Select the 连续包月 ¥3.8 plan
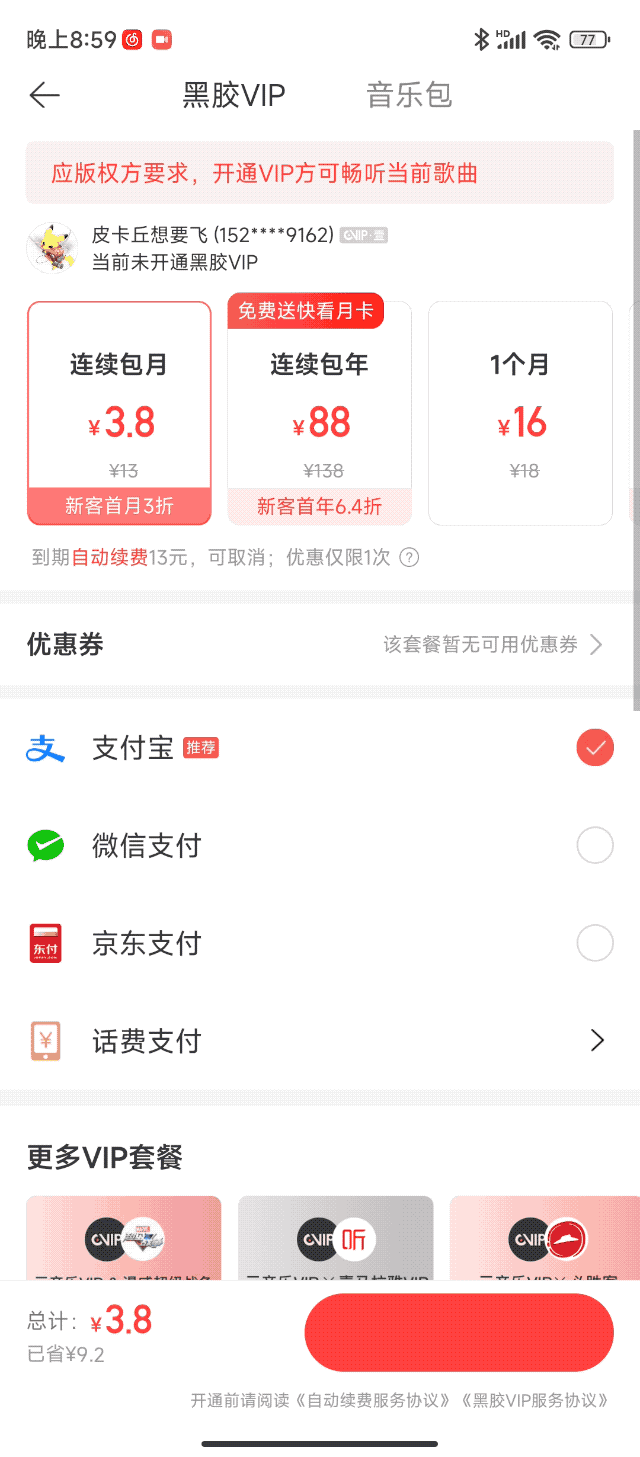Viewport: 640px width, 1457px height. [119, 412]
